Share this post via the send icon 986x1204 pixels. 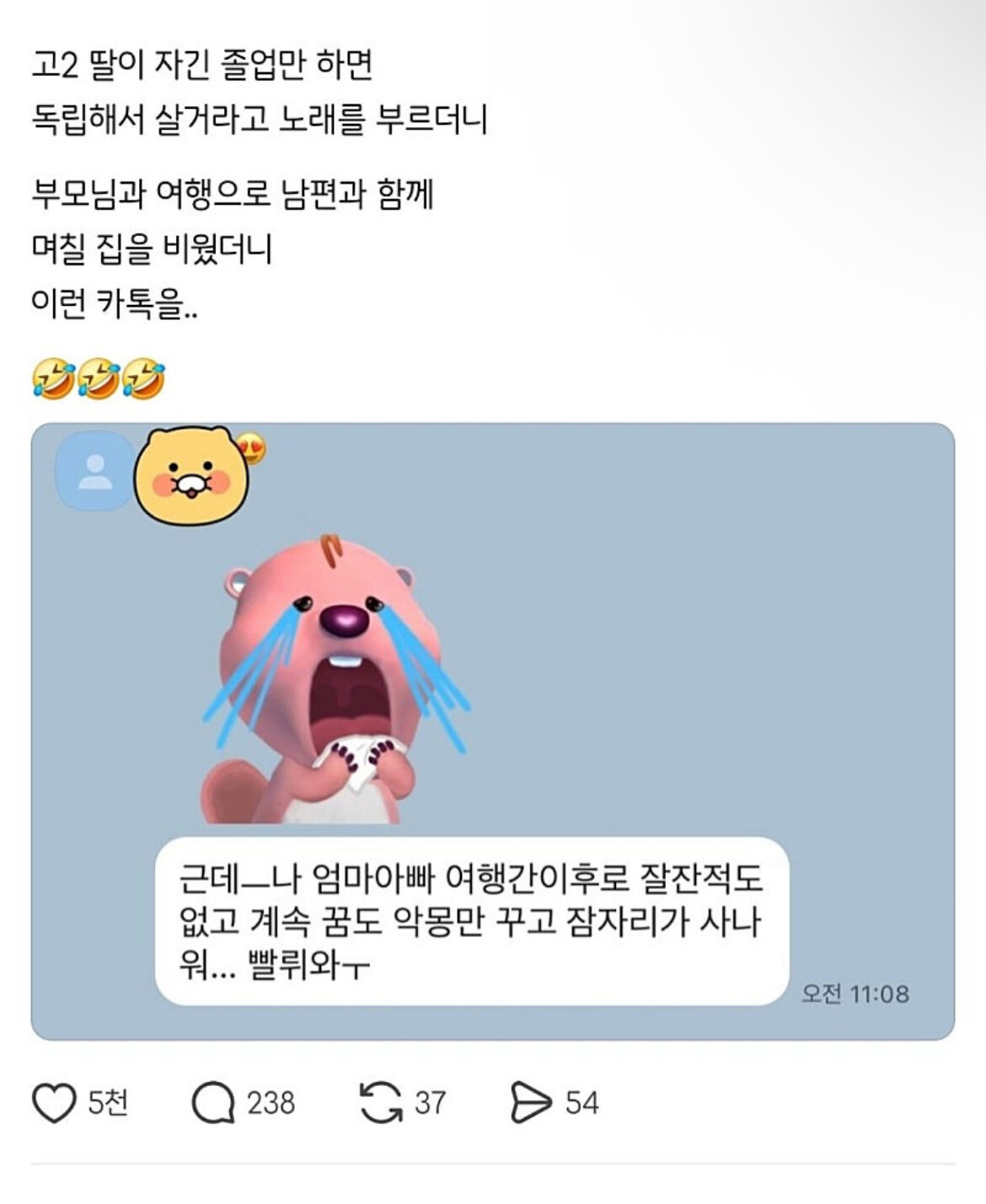click(x=531, y=1104)
